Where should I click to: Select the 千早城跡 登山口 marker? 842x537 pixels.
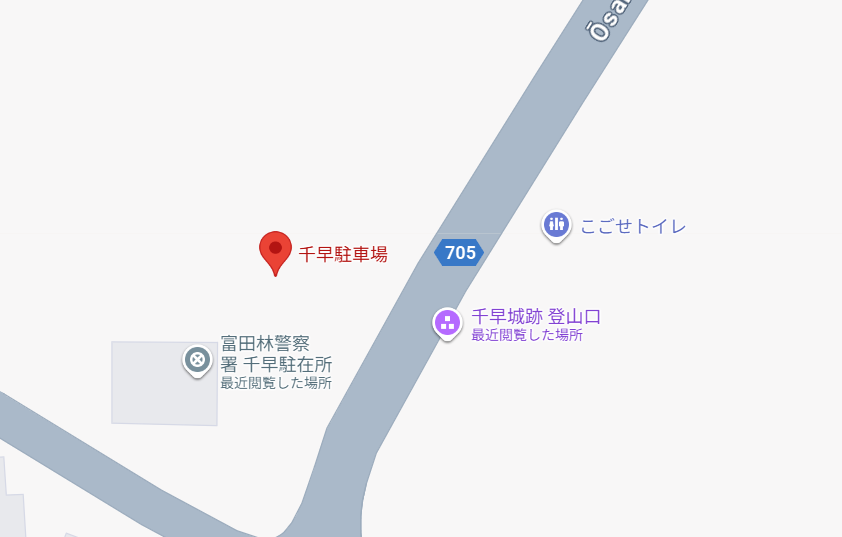pos(447,322)
